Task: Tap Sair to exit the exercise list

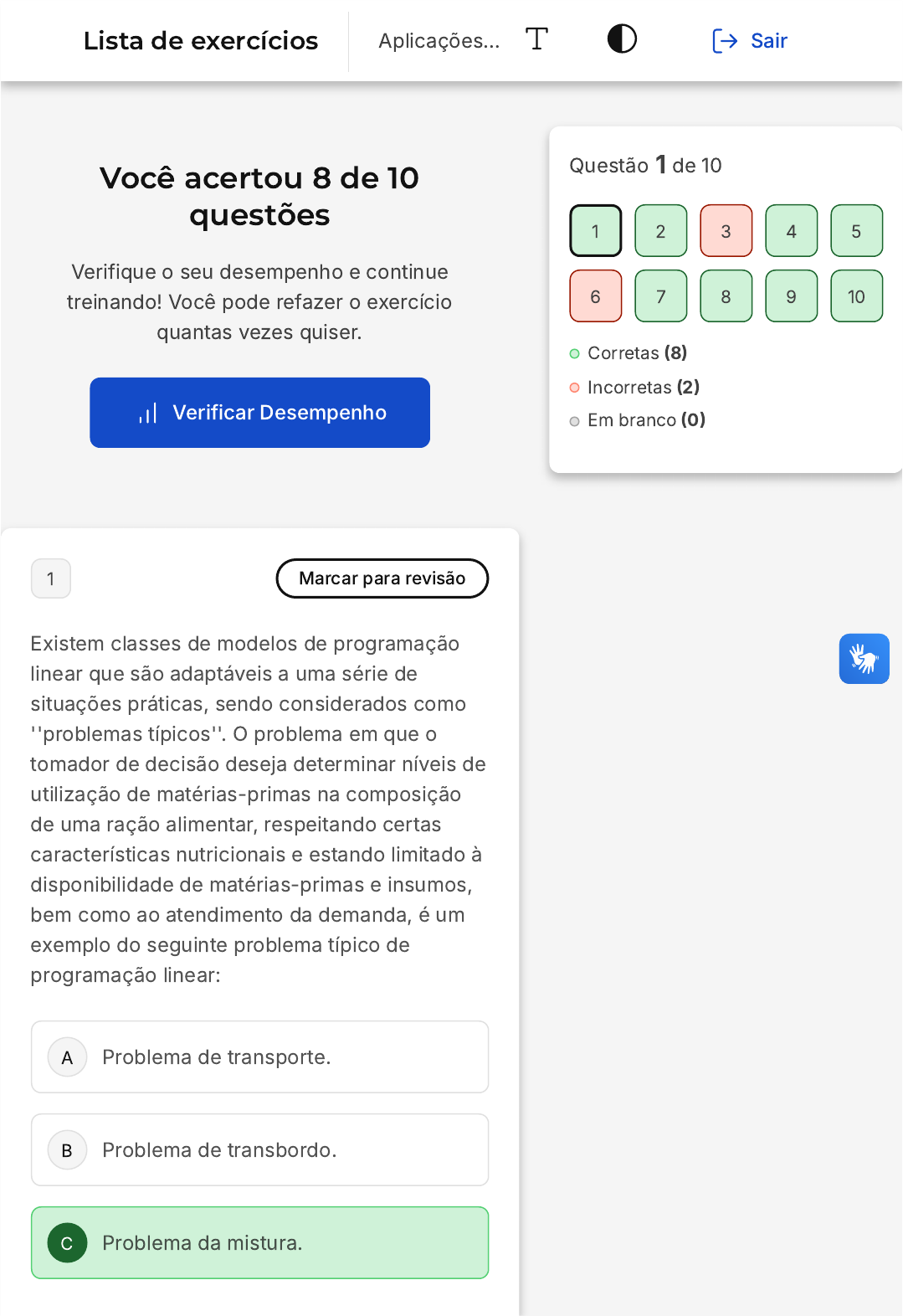Action: pyautogui.click(x=750, y=40)
